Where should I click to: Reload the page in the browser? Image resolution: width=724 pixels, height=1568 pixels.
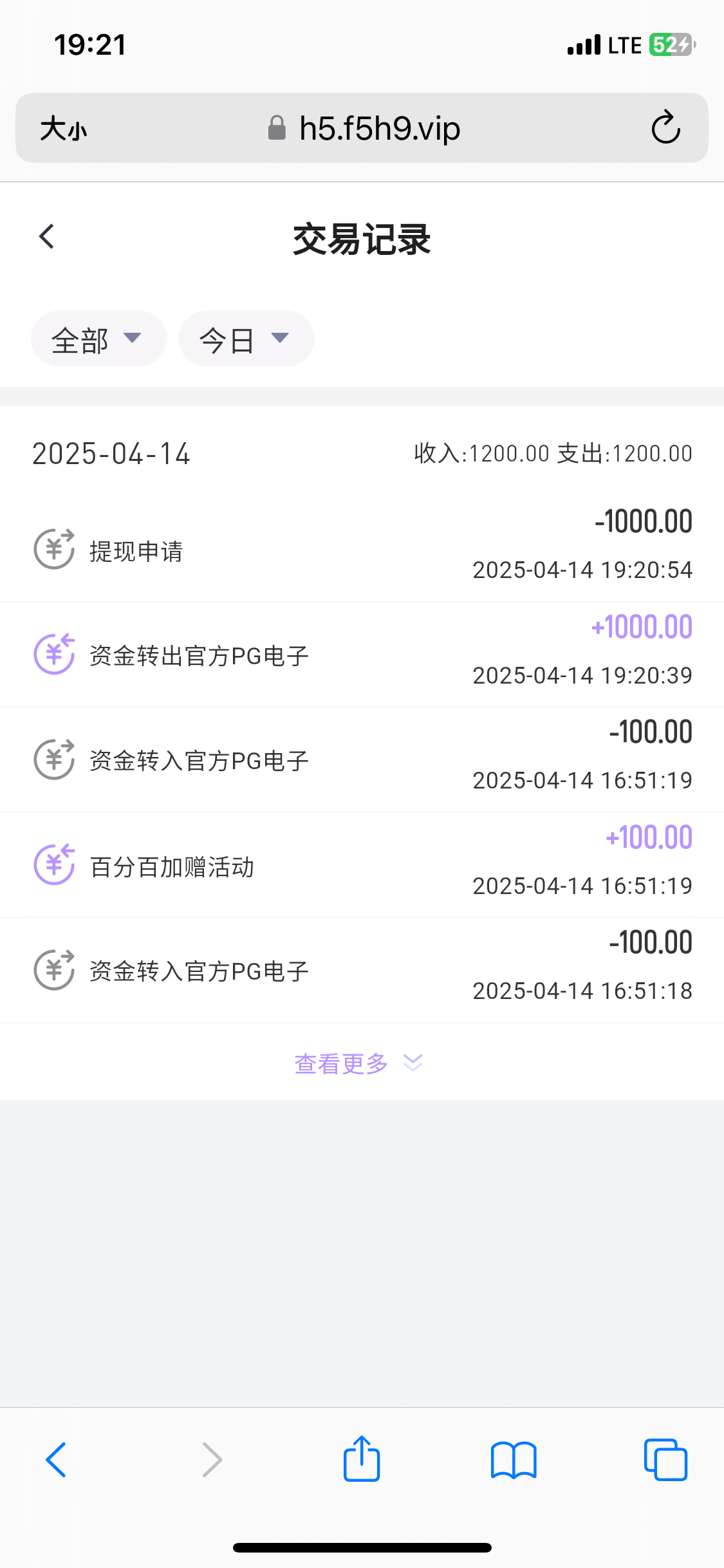point(665,127)
